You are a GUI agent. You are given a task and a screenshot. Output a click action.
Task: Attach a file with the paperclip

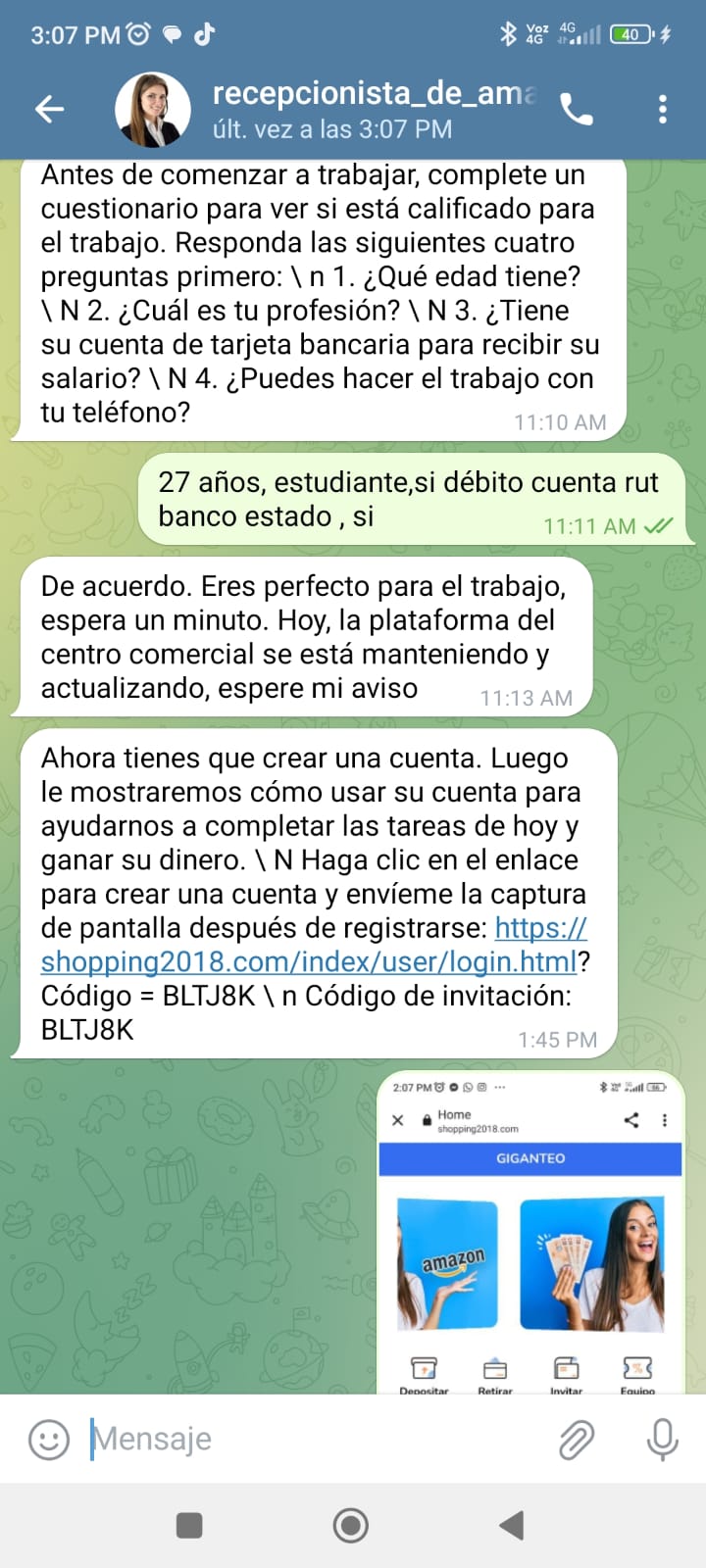coord(577,1439)
